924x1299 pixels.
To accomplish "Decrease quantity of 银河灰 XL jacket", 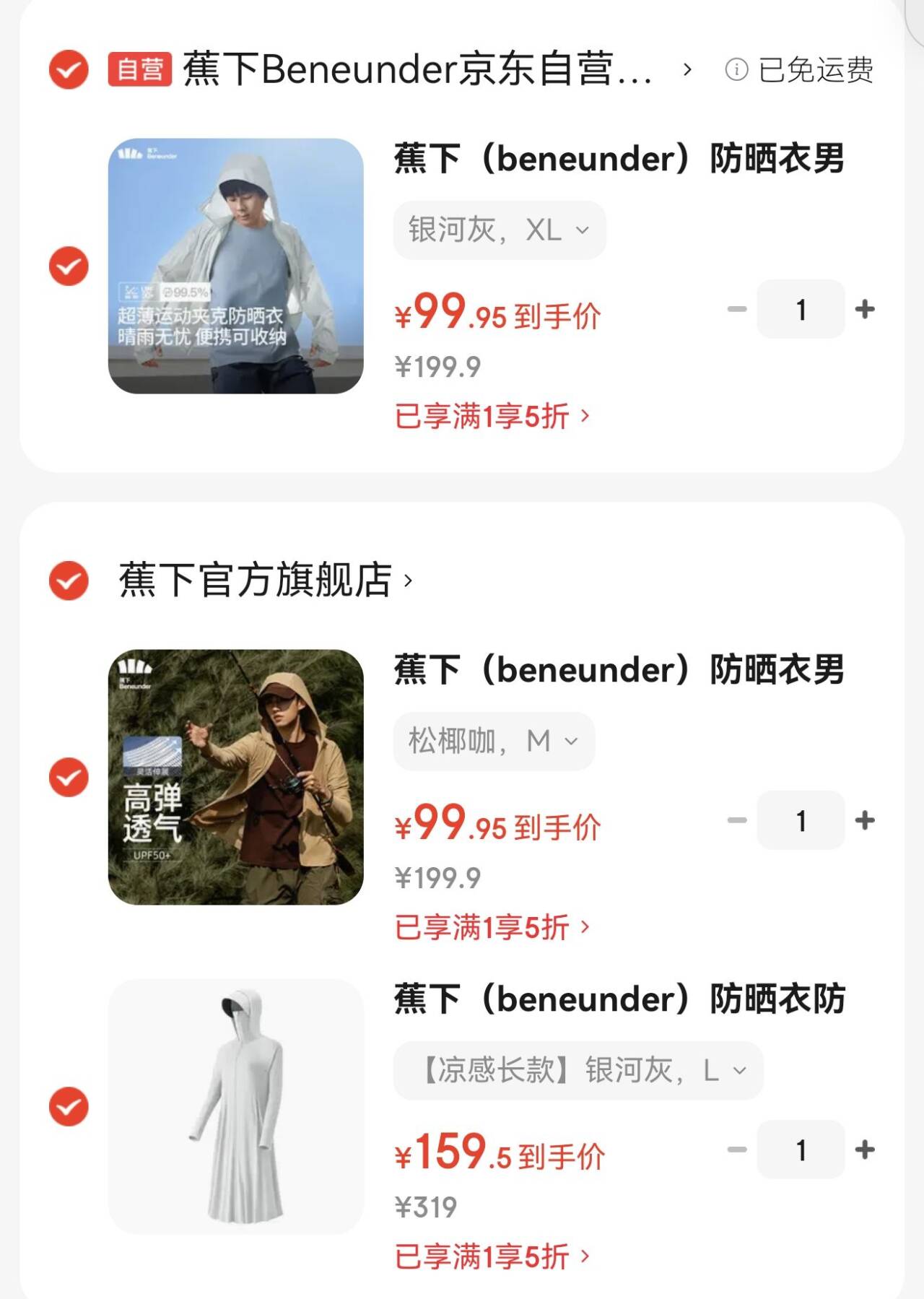I will (x=736, y=310).
